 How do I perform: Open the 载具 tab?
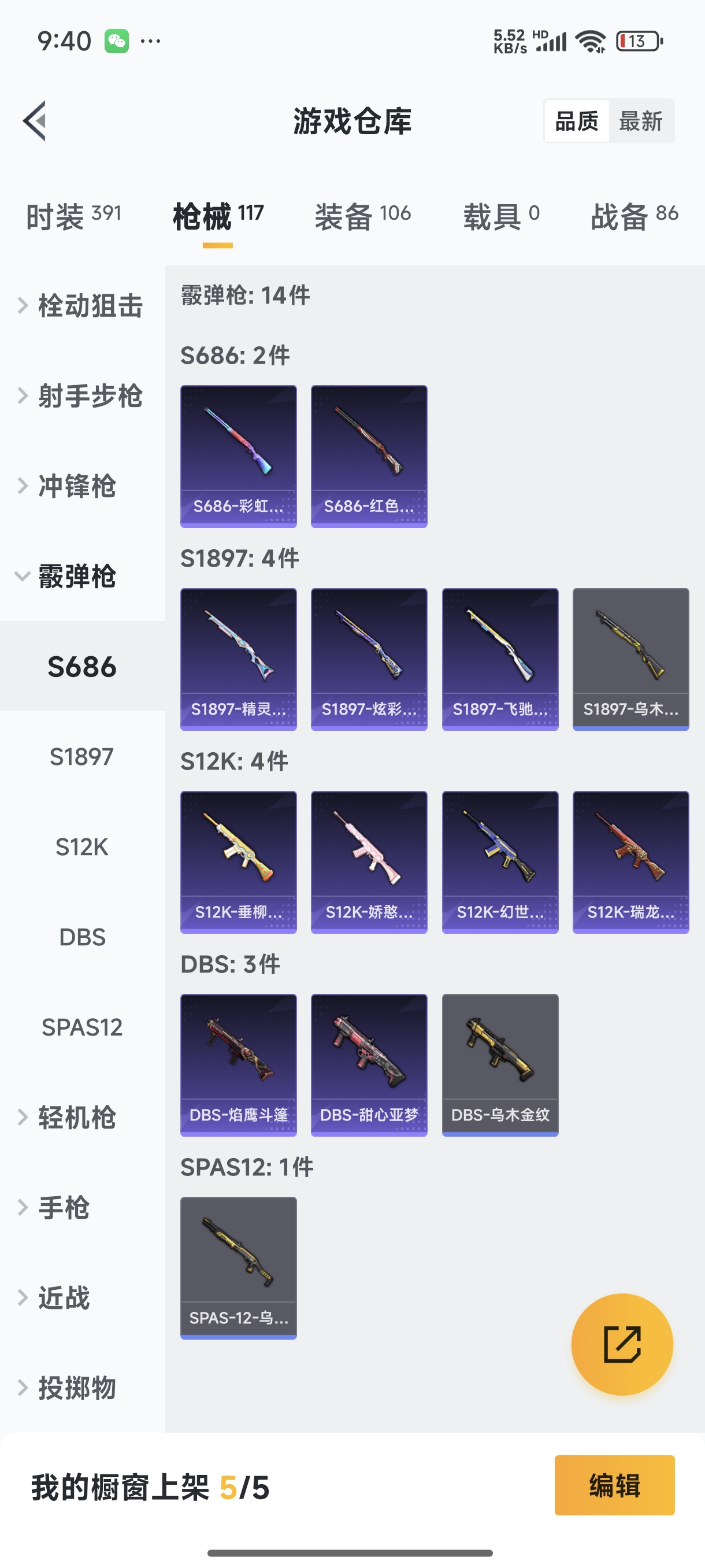500,217
